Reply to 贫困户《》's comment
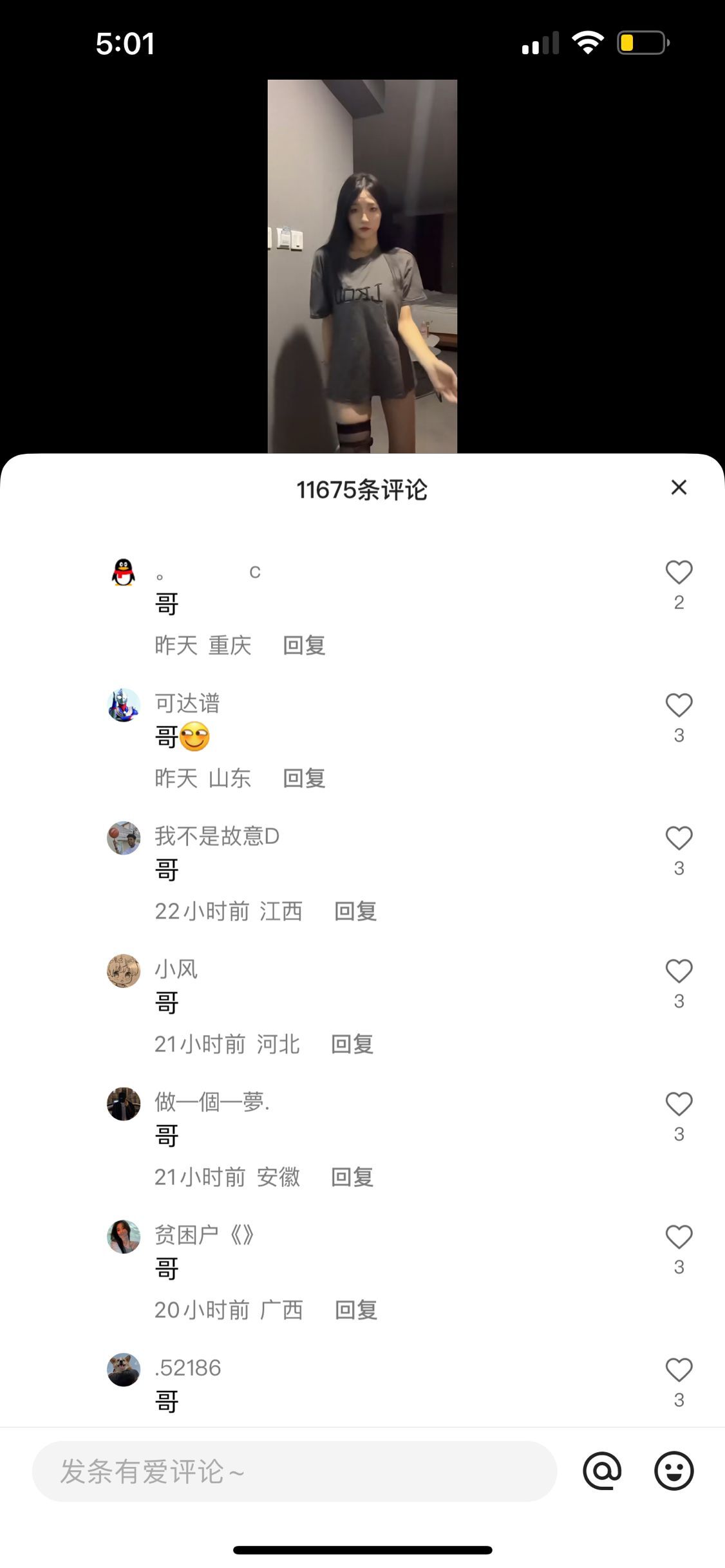This screenshot has height=1568, width=725. click(355, 1310)
